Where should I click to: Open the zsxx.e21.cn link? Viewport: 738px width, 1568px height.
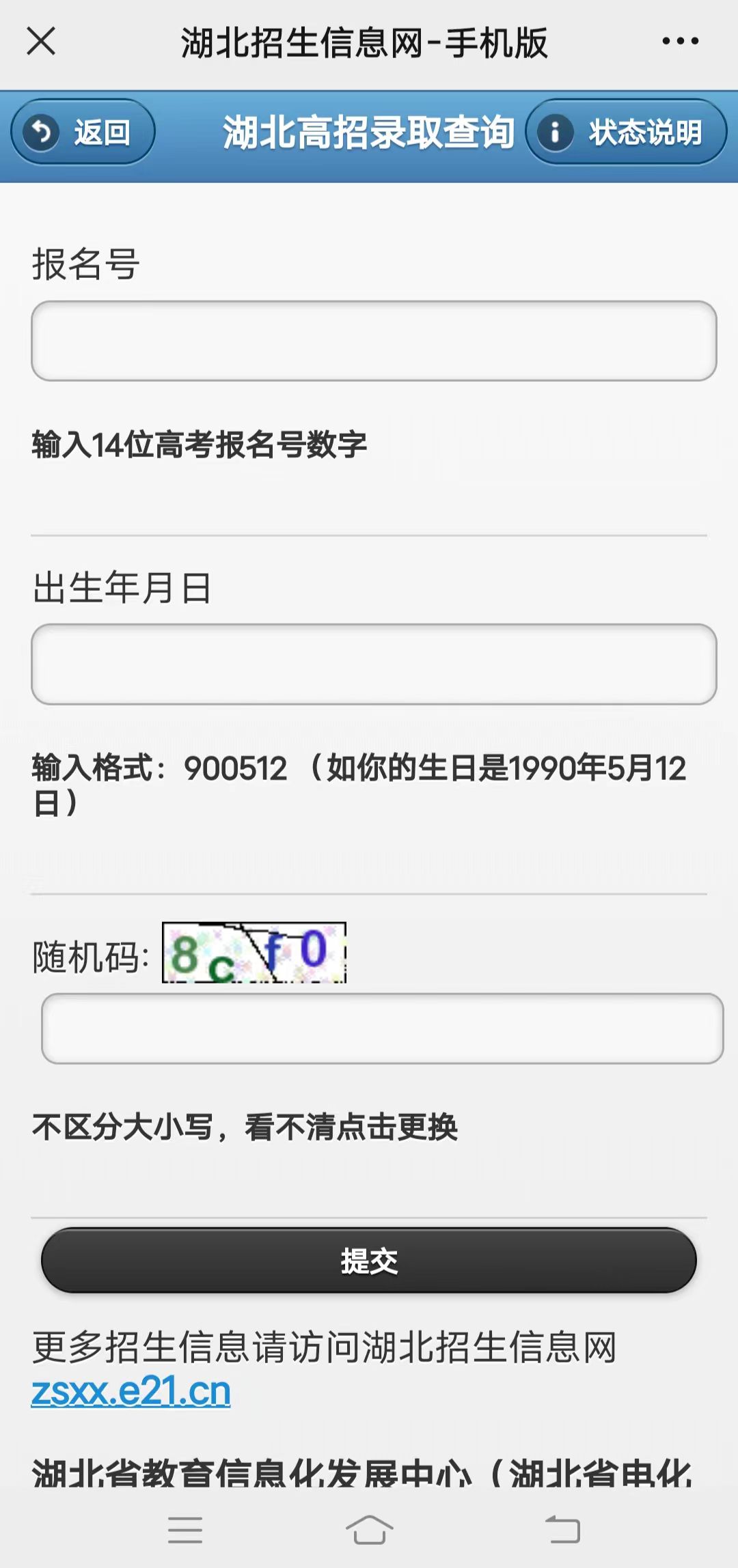pos(131,1392)
